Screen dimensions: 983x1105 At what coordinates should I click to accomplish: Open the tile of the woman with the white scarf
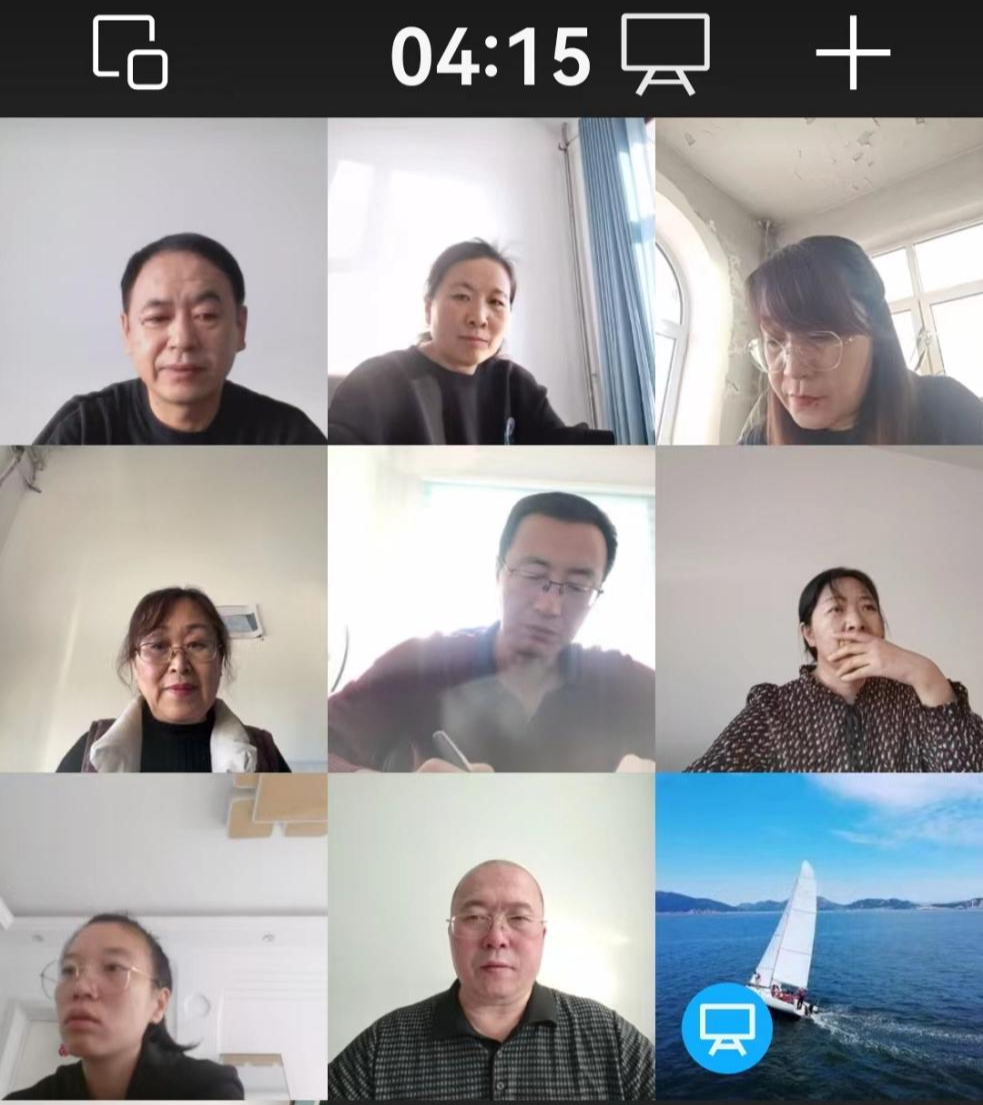coord(163,609)
